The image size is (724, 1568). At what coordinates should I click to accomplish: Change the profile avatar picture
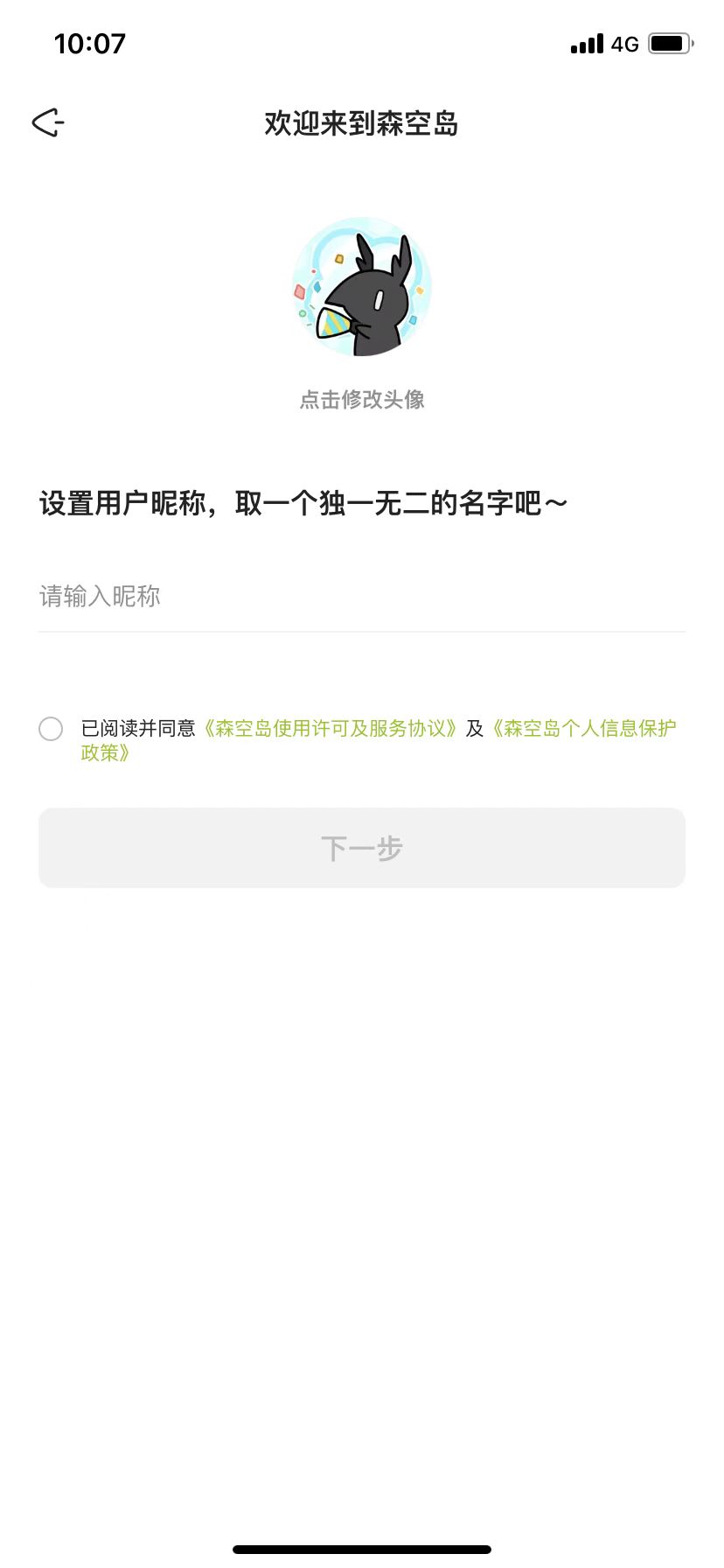[x=362, y=287]
